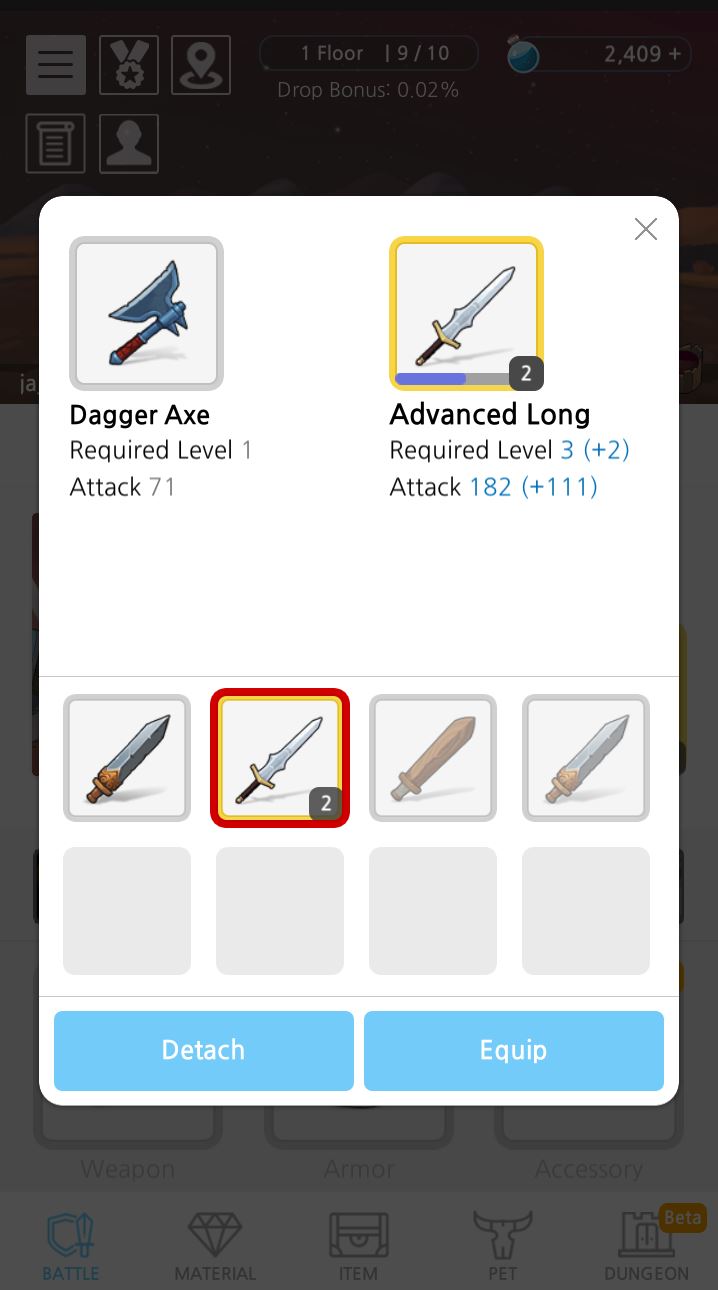Switch to the Pet tab
The image size is (718, 1290).
(502, 1245)
